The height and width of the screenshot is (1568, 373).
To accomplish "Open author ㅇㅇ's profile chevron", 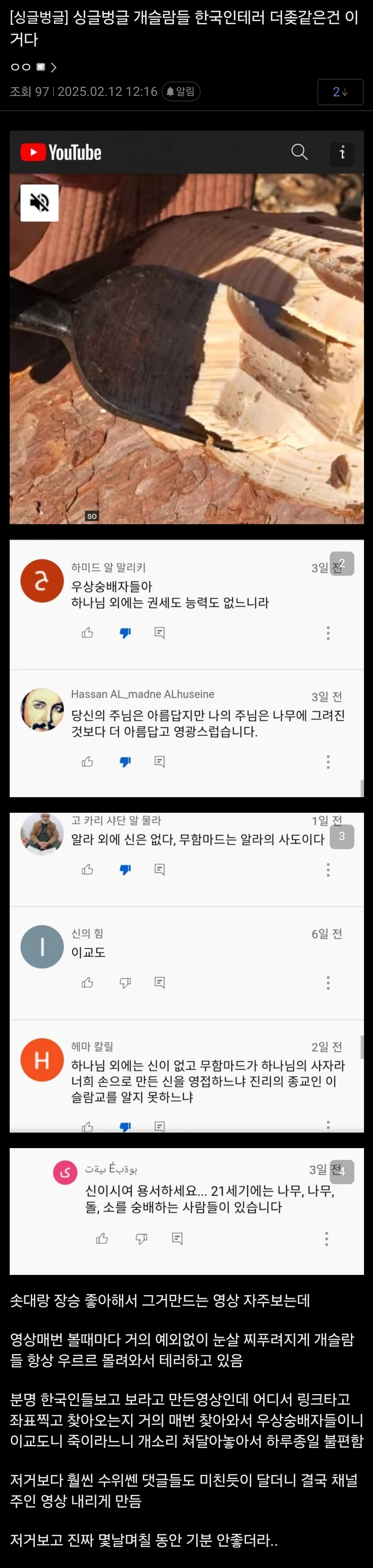I will (x=54, y=67).
